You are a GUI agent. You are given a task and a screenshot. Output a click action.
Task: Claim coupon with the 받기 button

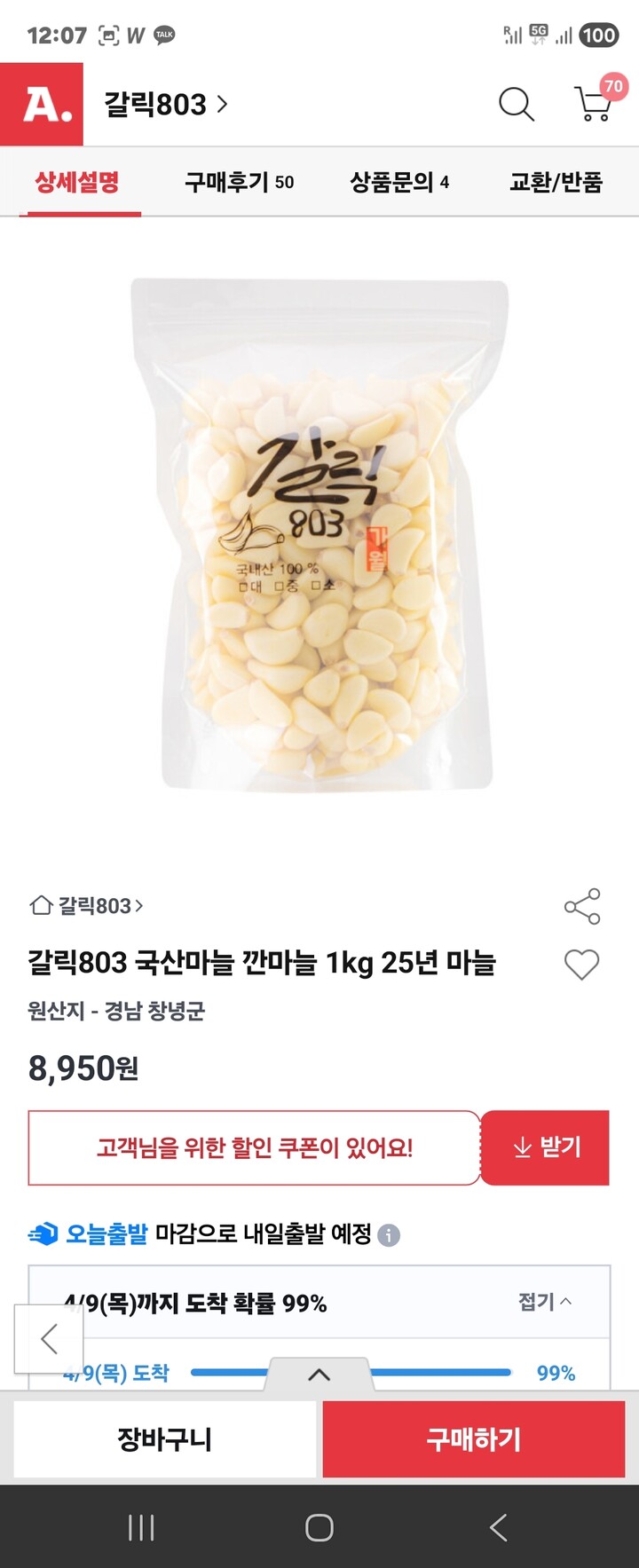[x=545, y=1146]
